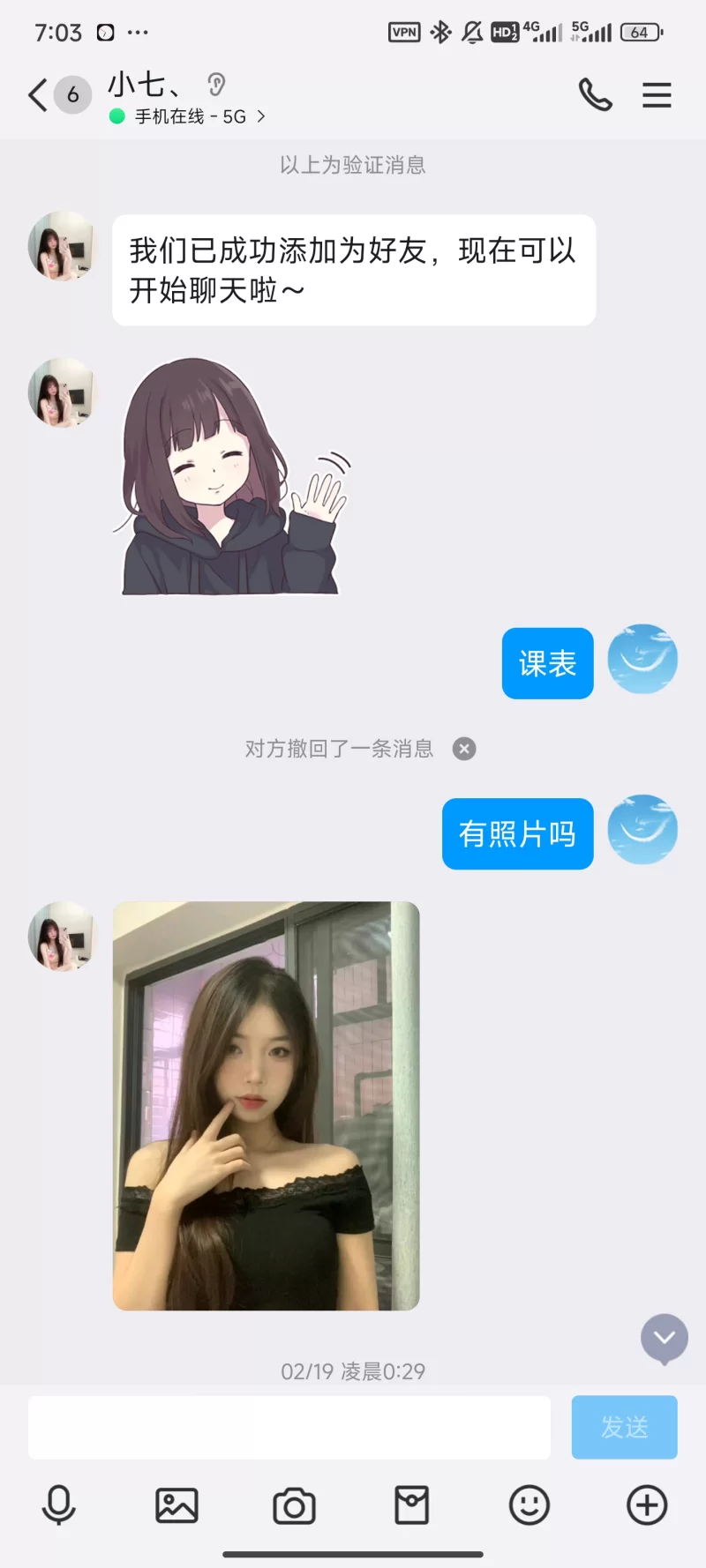The height and width of the screenshot is (1568, 706).
Task: Open the emoji picker
Action: click(x=529, y=1505)
